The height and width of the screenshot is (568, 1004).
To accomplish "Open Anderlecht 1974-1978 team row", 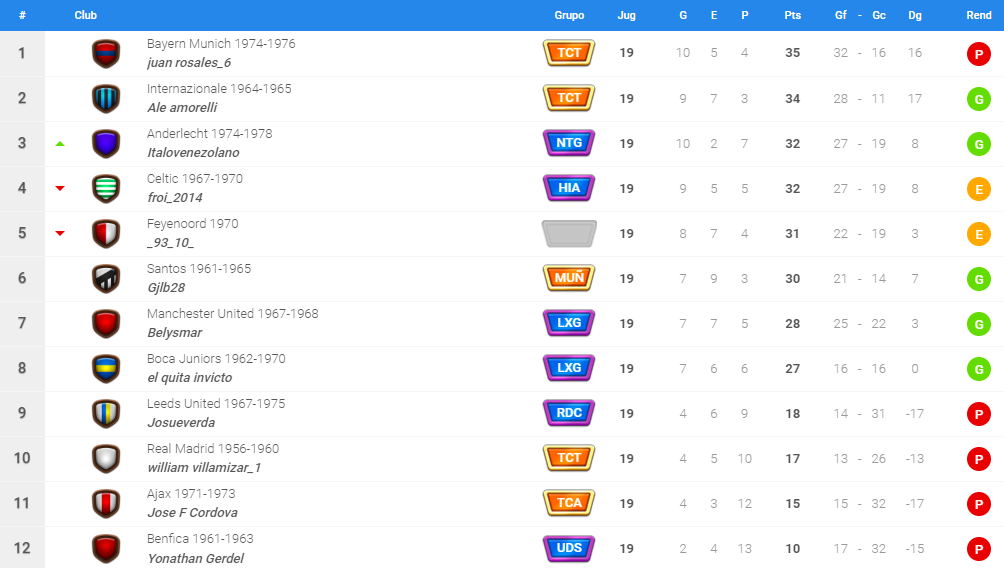I will click(x=209, y=134).
